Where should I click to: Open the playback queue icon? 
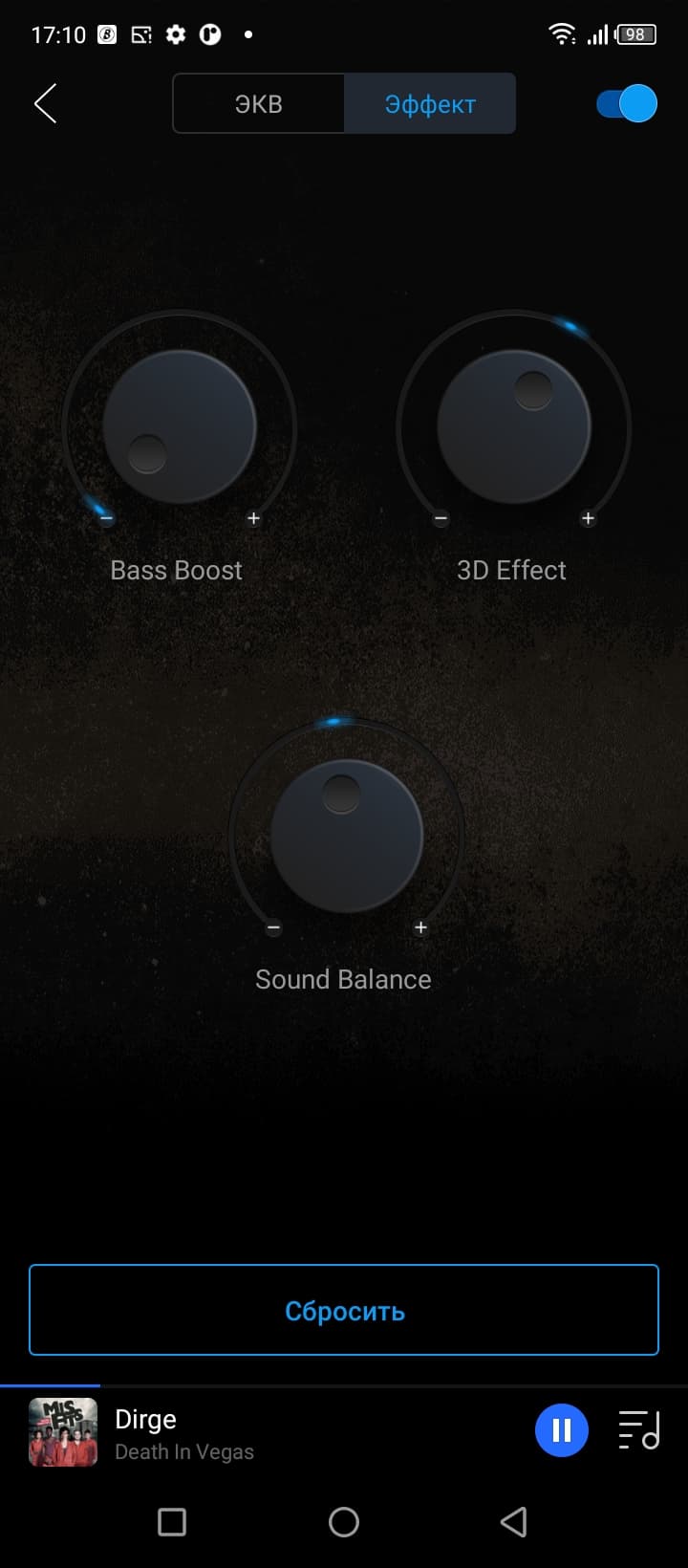(x=638, y=1430)
